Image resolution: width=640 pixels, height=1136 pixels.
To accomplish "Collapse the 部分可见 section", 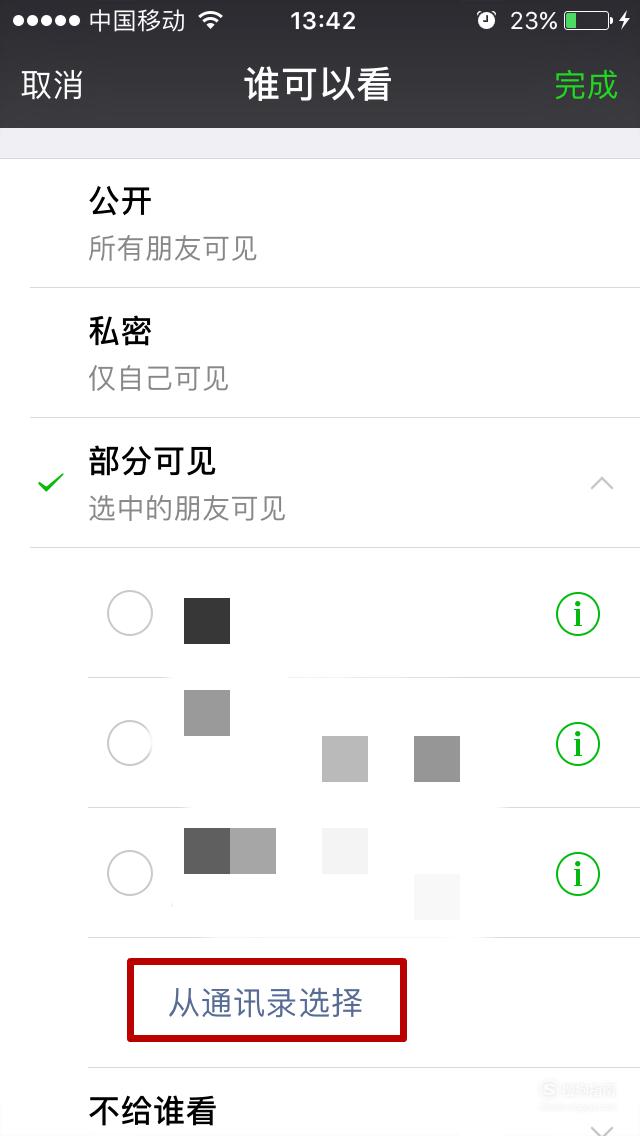I will pyautogui.click(x=602, y=483).
